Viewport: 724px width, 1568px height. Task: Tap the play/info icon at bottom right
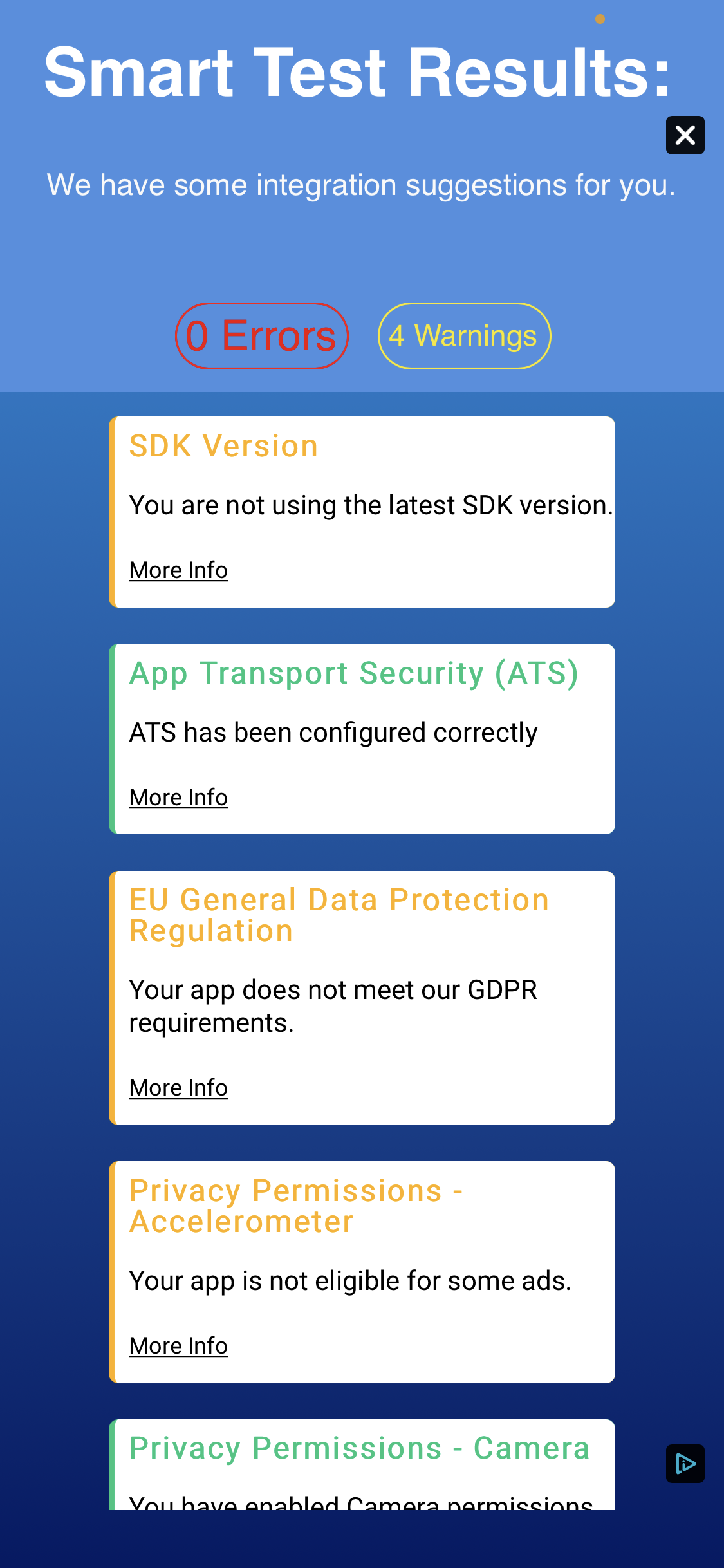[685, 1463]
